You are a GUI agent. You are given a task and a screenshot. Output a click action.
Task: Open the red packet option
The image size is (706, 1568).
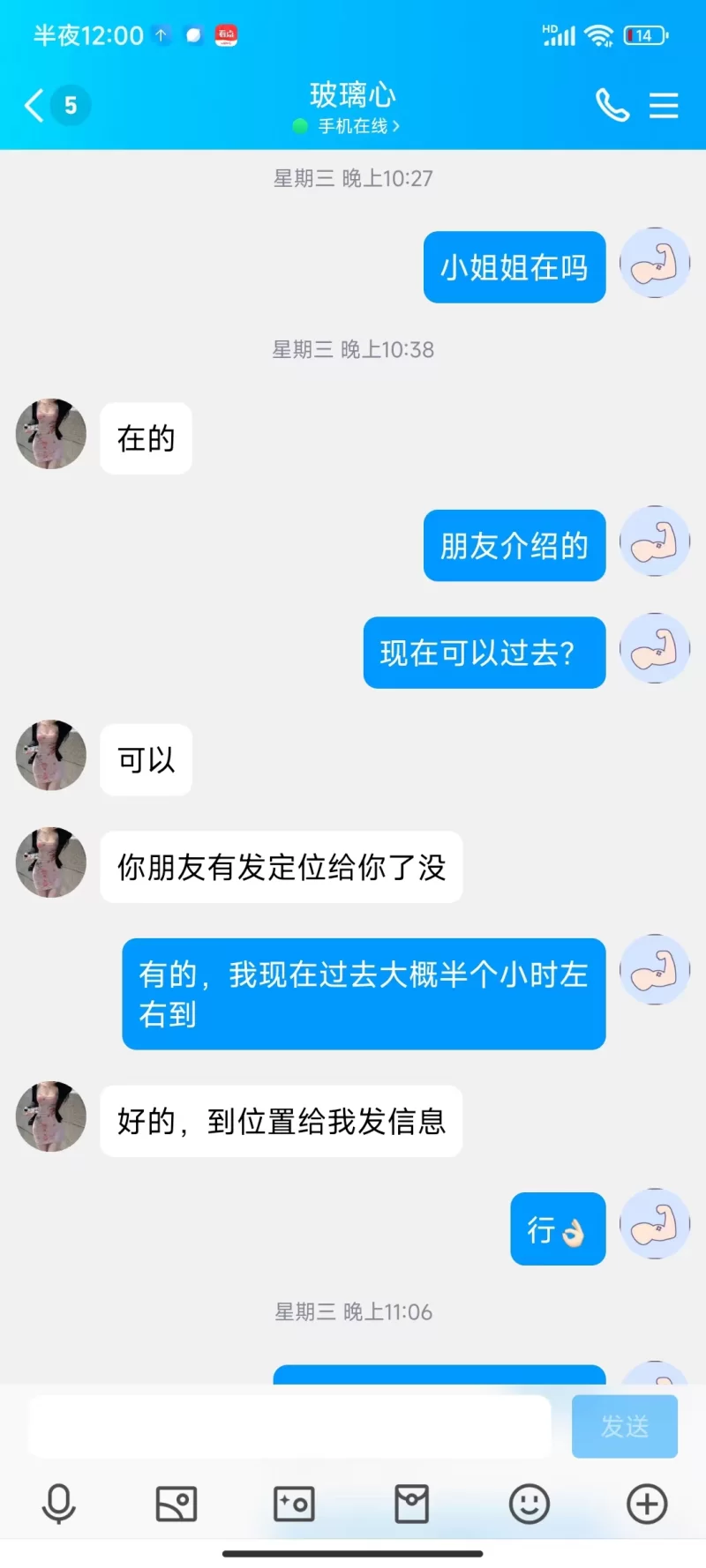(411, 1504)
